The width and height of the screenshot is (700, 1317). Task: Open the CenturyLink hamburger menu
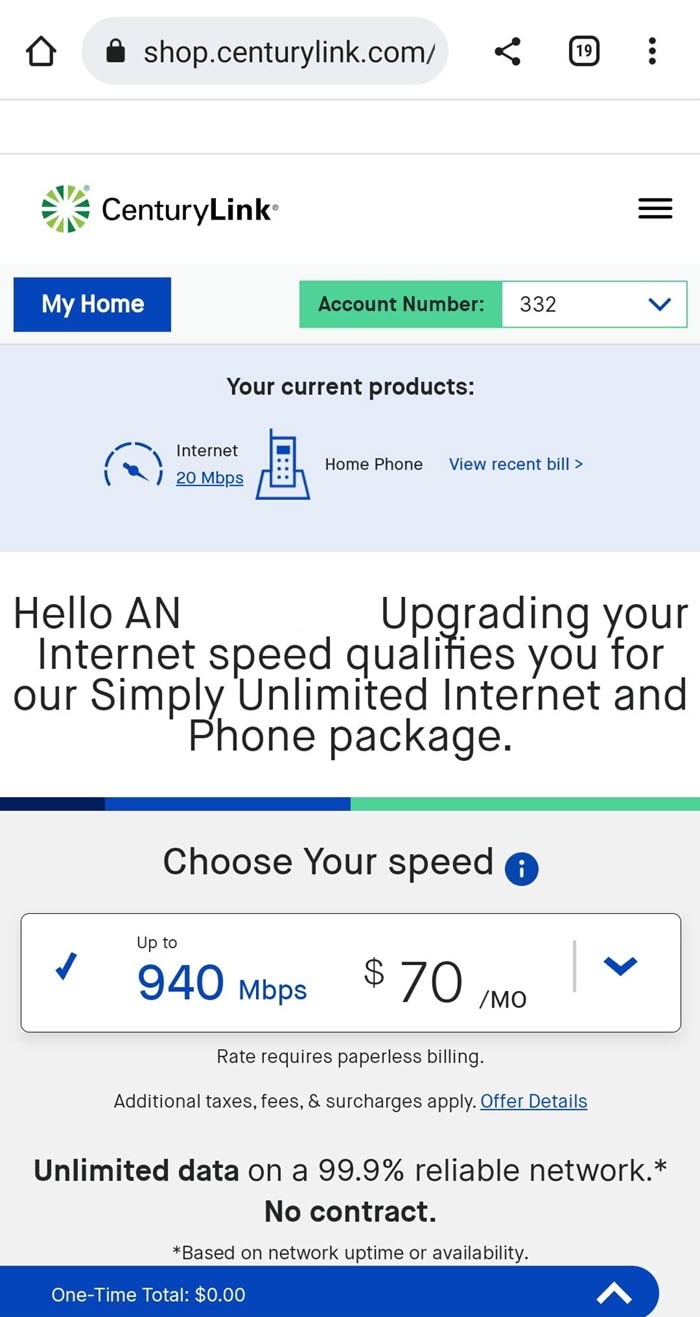tap(655, 209)
